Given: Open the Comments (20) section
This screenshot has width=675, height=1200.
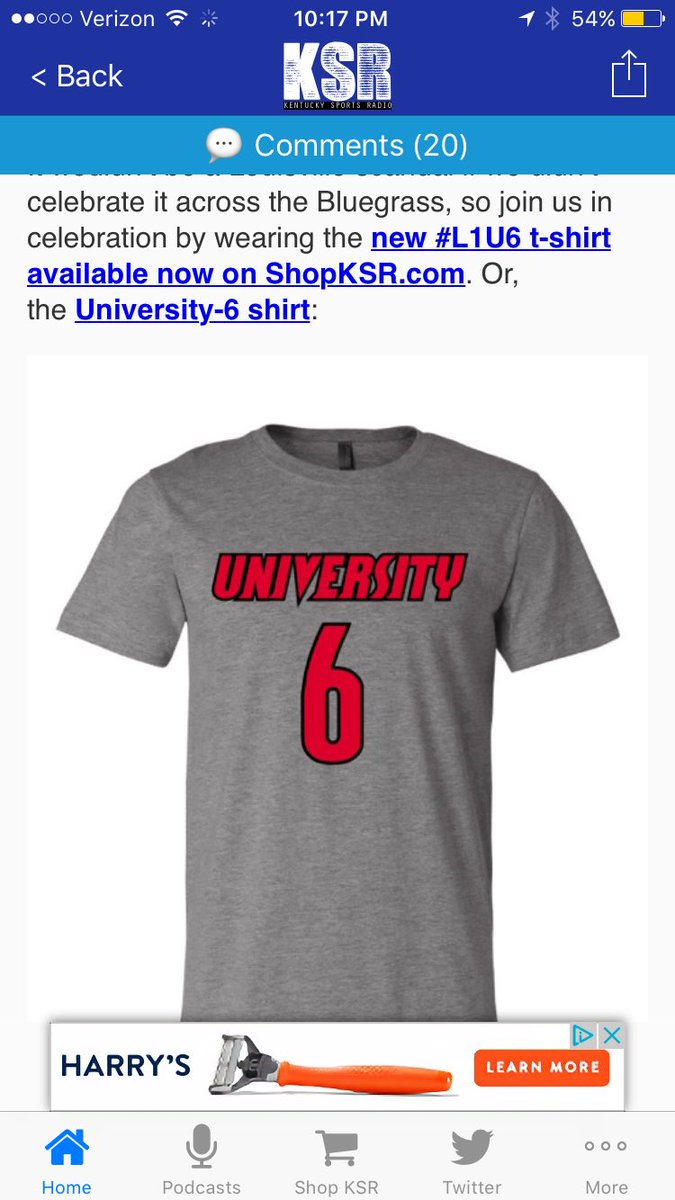Looking at the screenshot, I should click(337, 145).
